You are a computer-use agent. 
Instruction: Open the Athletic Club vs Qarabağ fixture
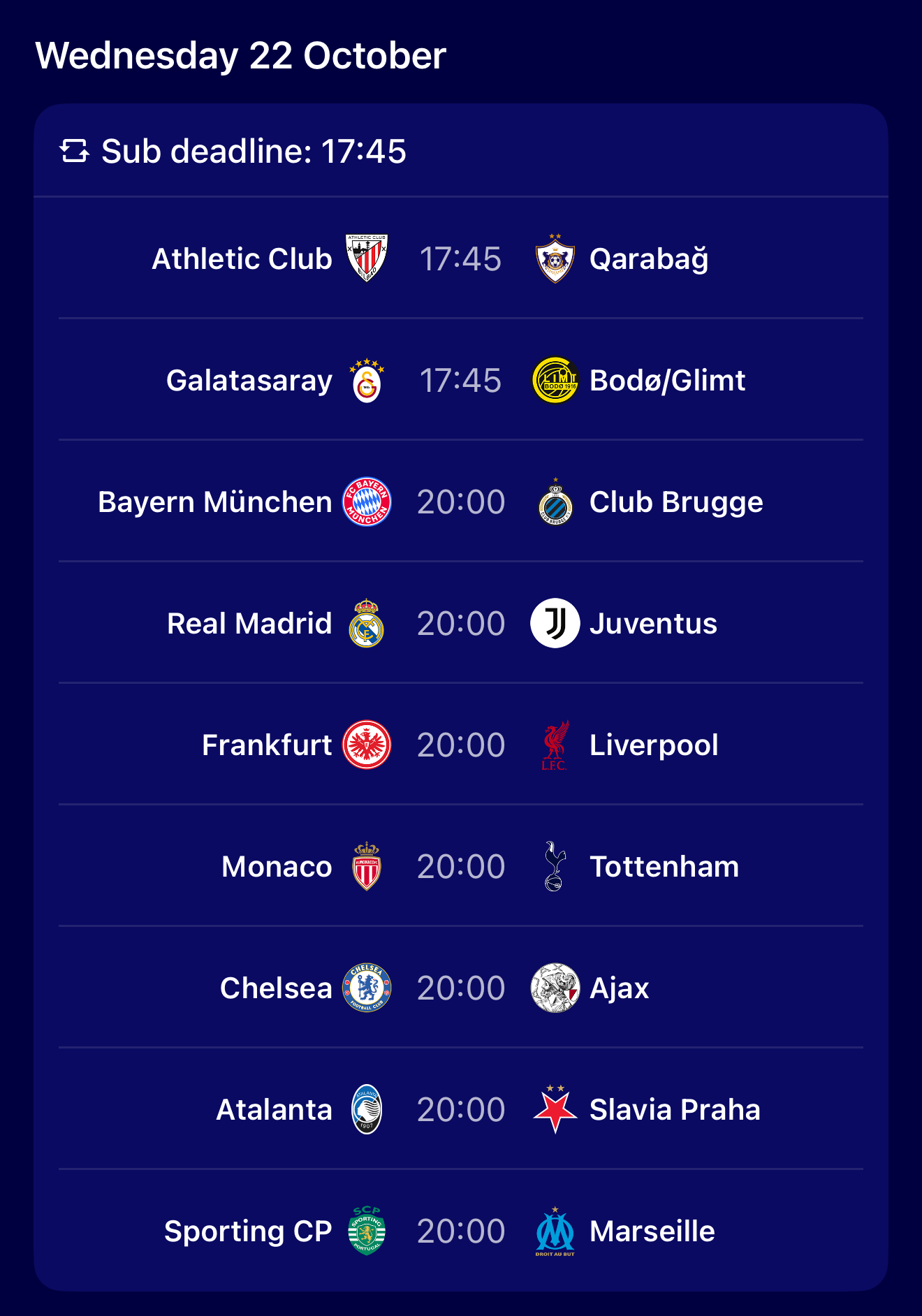[460, 259]
